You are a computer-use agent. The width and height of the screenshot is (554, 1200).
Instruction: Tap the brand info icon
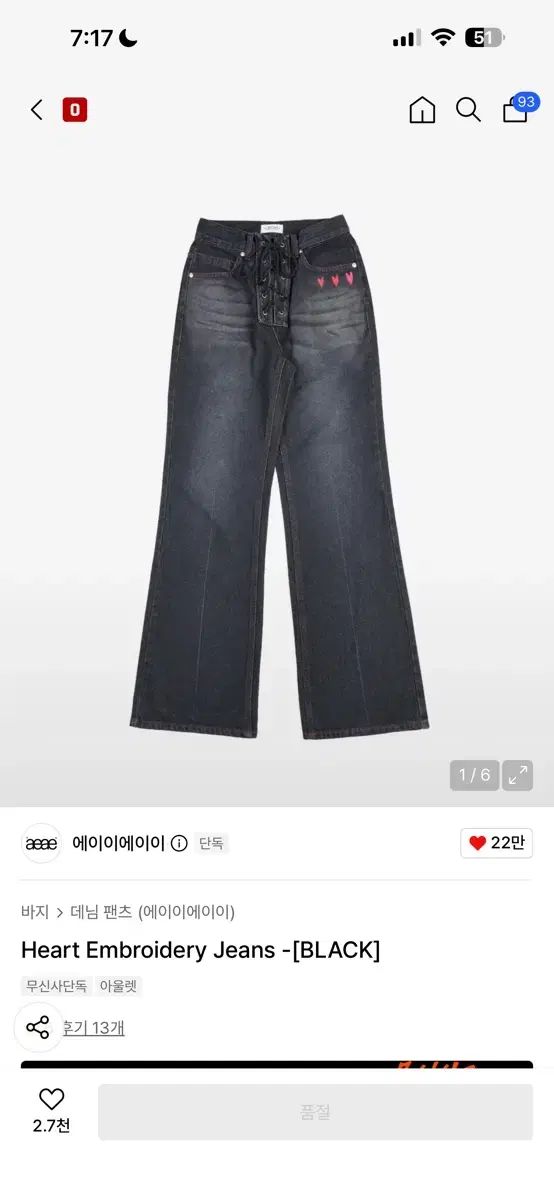click(x=179, y=843)
